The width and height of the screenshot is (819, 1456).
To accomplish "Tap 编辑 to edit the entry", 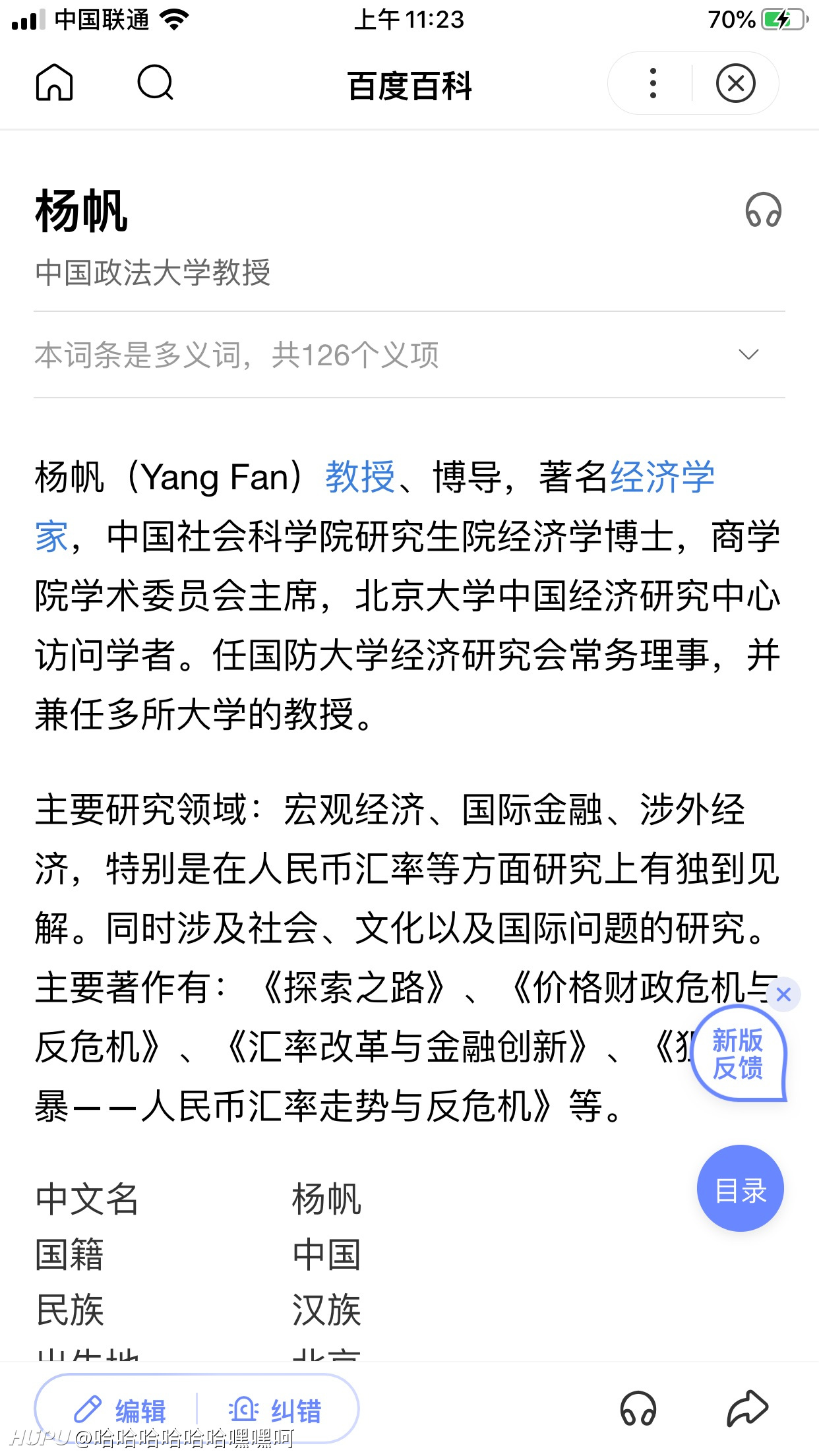I will (x=120, y=1410).
